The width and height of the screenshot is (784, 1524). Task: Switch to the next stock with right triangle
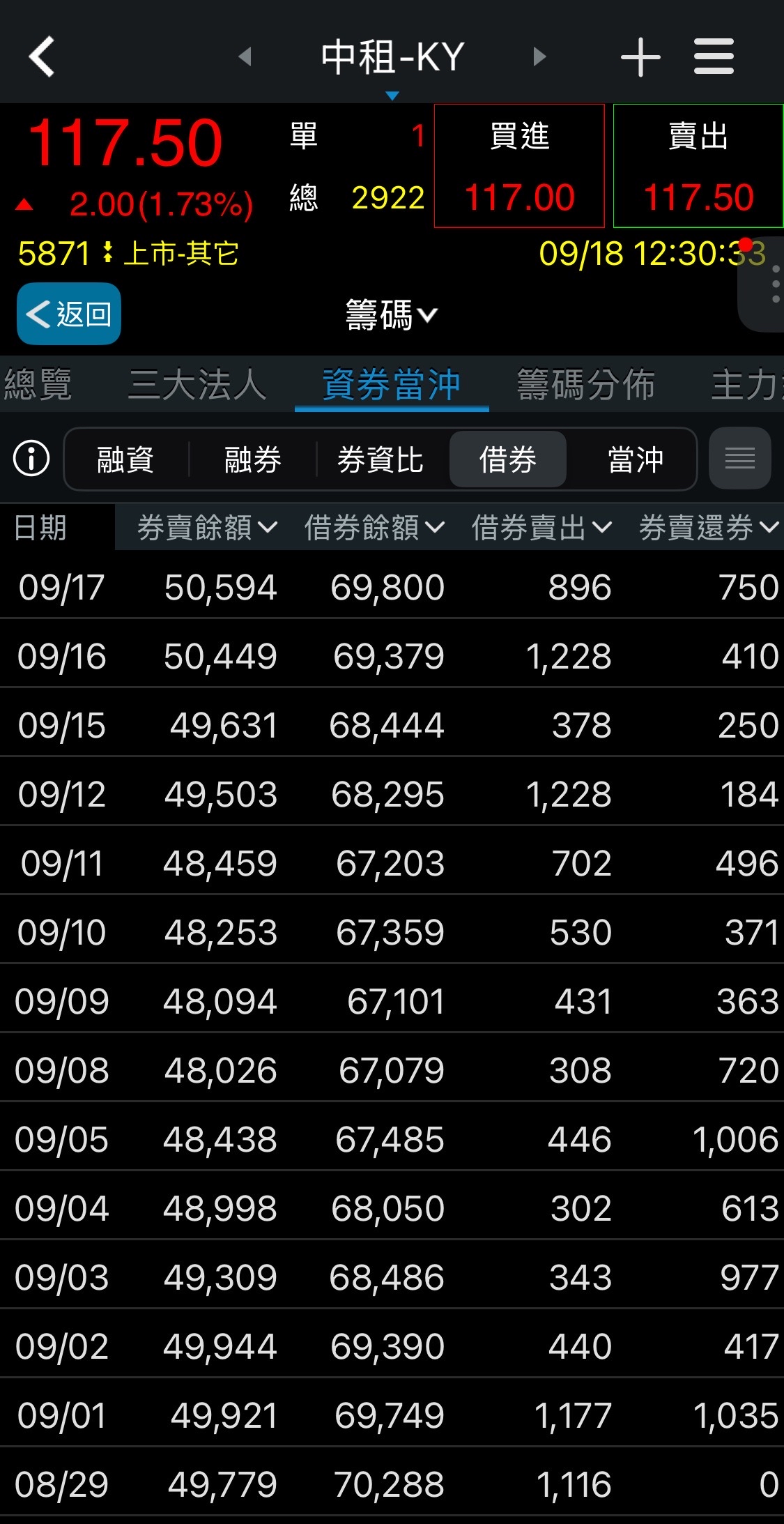coord(539,56)
